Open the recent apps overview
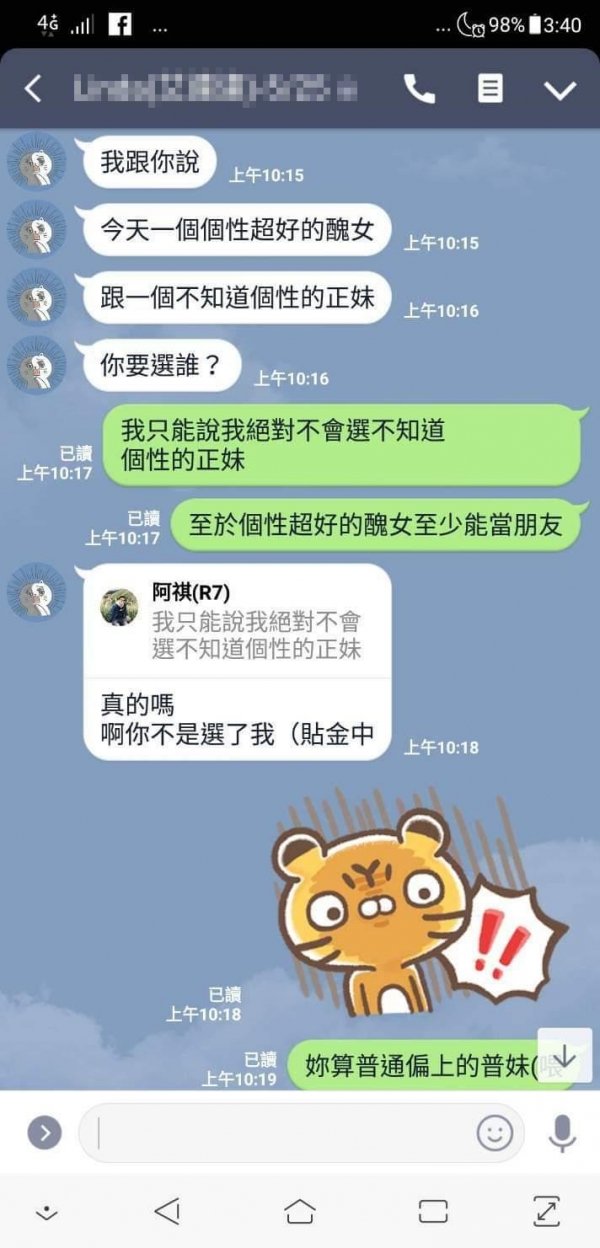Screen dimensions: 600x1248 point(433,1212)
